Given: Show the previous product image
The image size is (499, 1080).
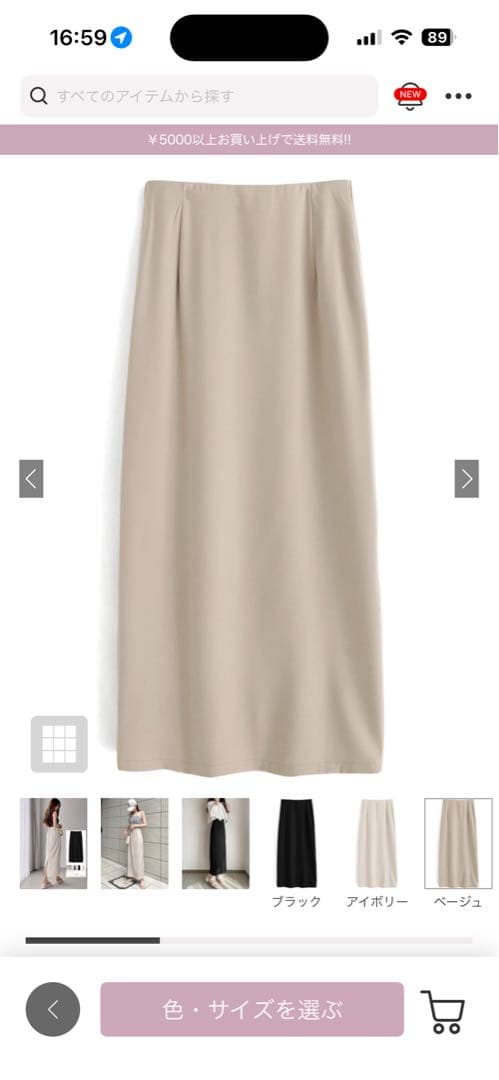Looking at the screenshot, I should click(31, 479).
